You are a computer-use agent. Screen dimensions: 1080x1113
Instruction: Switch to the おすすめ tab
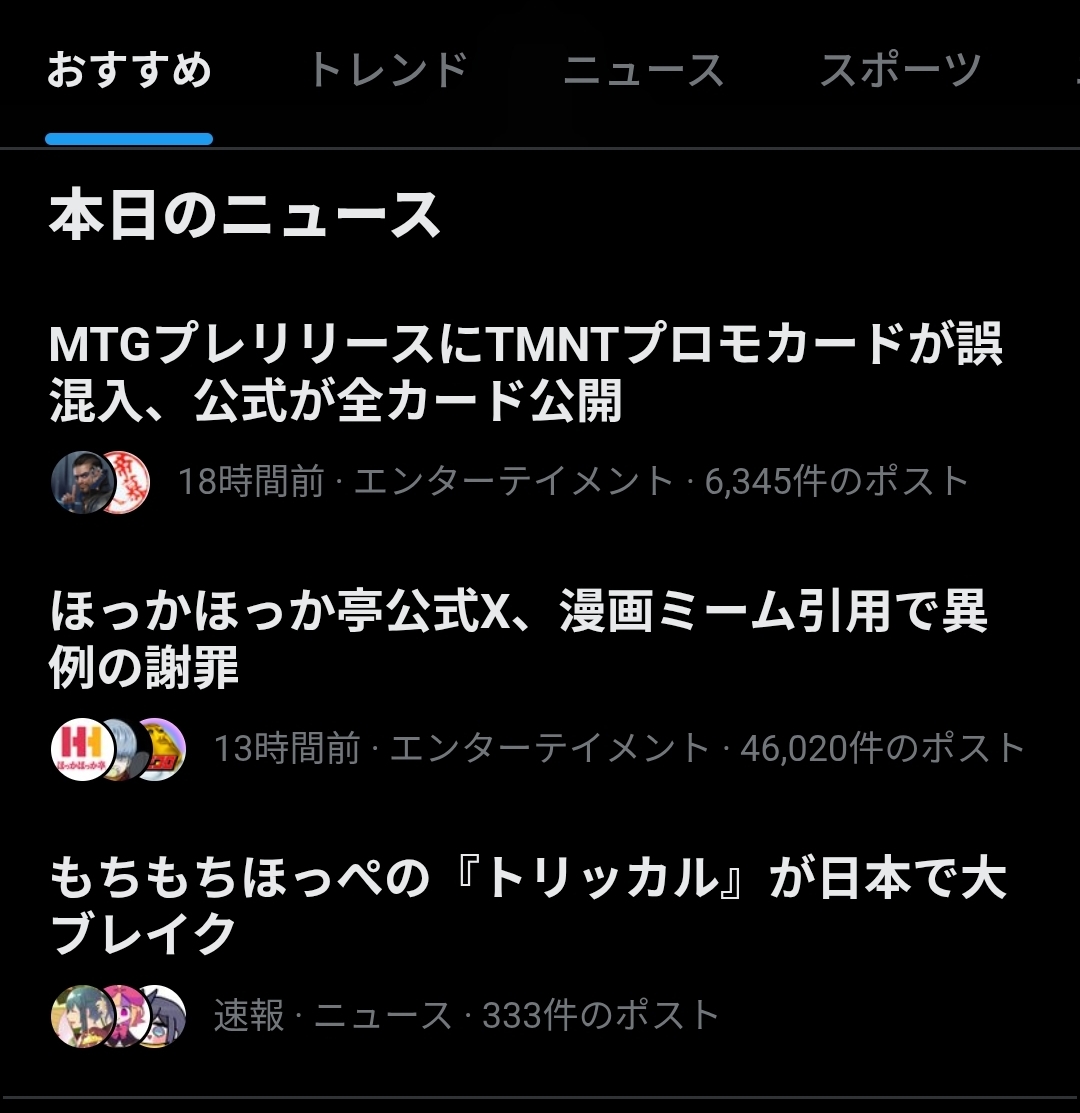point(129,72)
